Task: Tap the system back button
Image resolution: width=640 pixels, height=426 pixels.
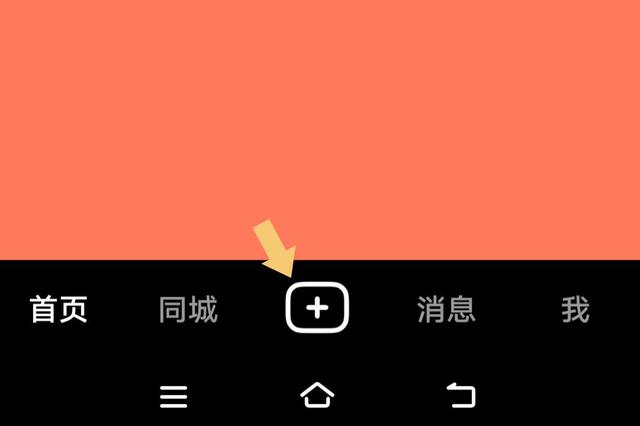Action: click(x=461, y=396)
